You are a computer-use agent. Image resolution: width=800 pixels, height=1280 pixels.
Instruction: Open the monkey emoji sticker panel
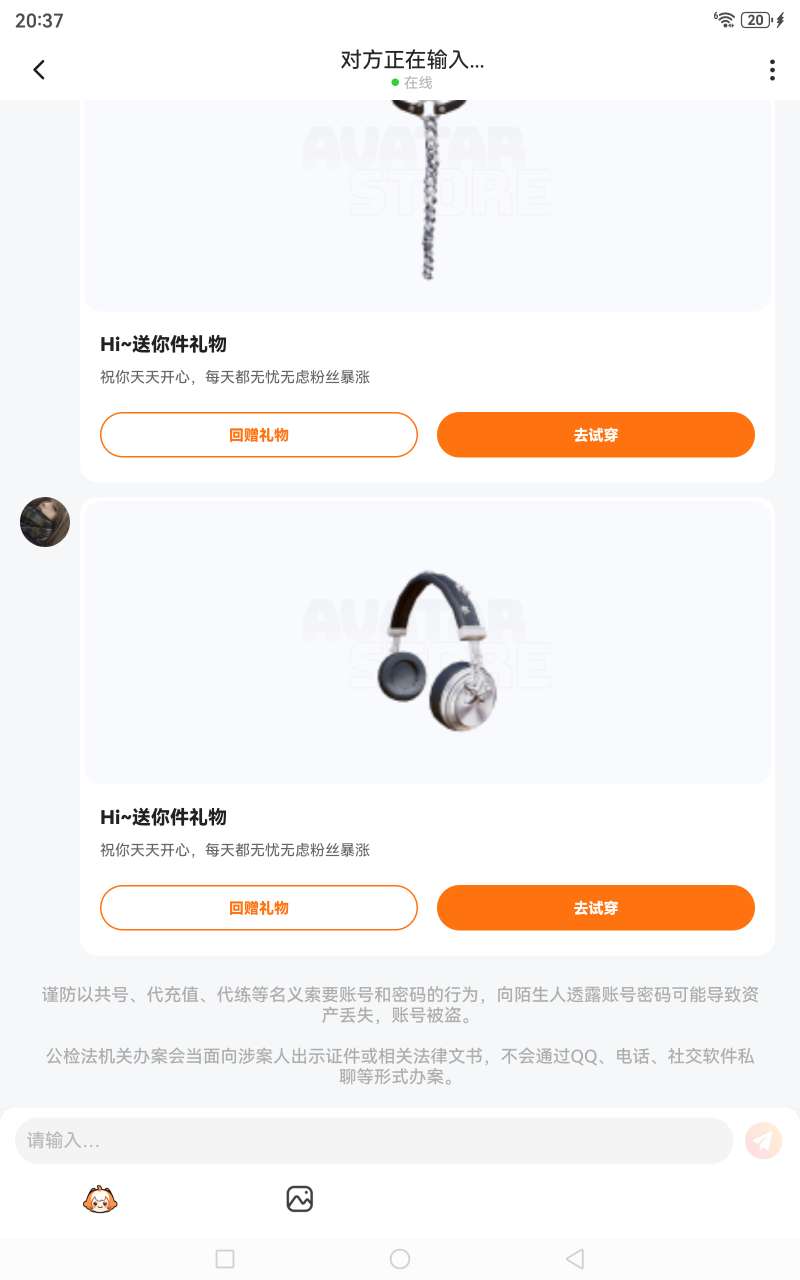[x=100, y=1198]
